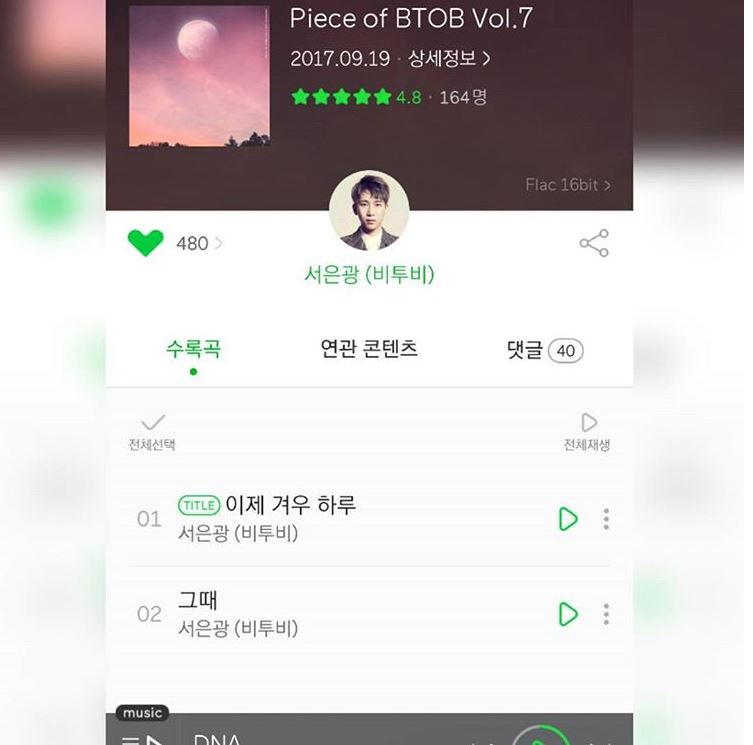Select all tracks with 전체선택
Screen dimensions: 753x745
[152, 431]
